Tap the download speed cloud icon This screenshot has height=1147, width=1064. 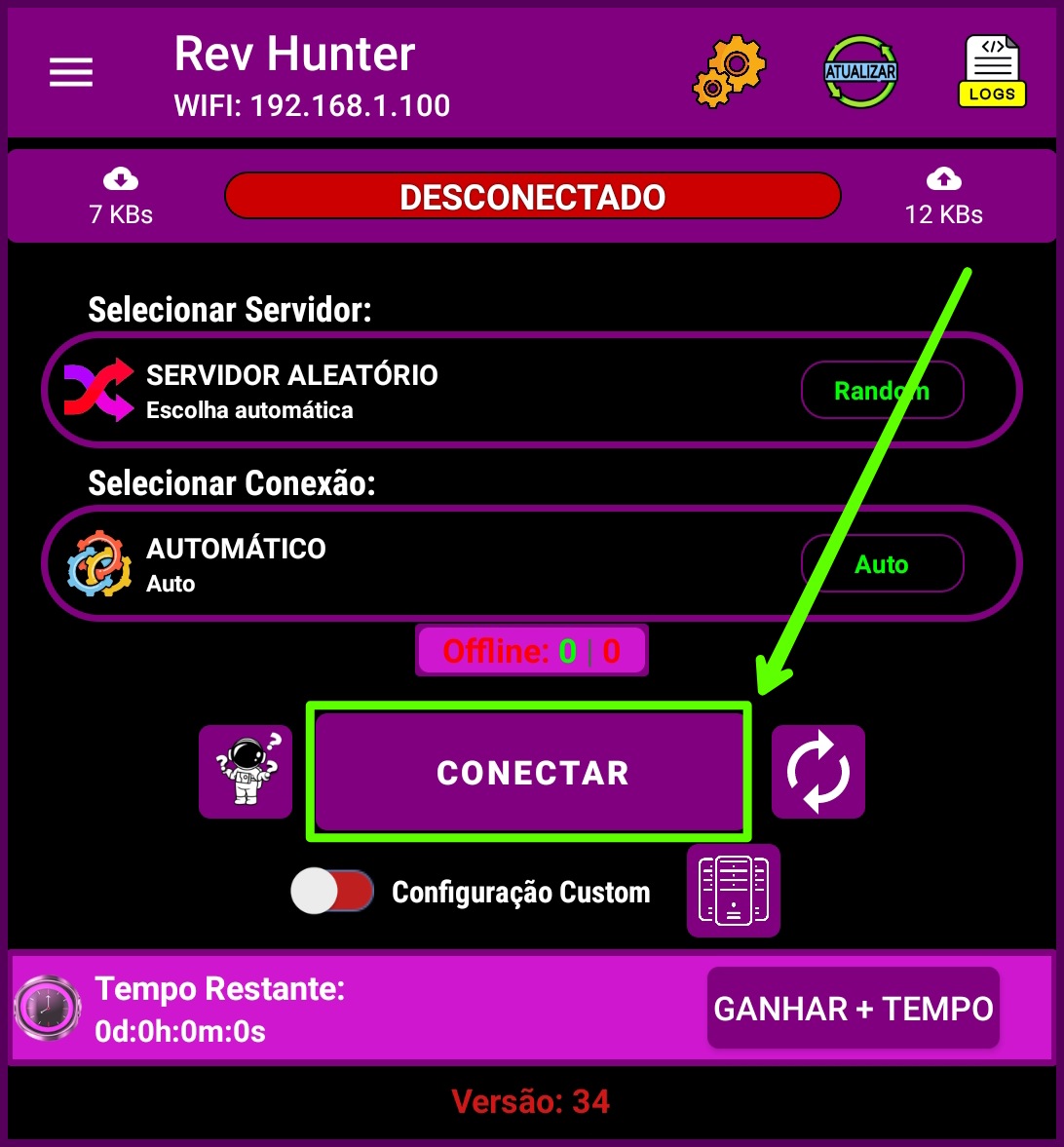pyautogui.click(x=119, y=179)
